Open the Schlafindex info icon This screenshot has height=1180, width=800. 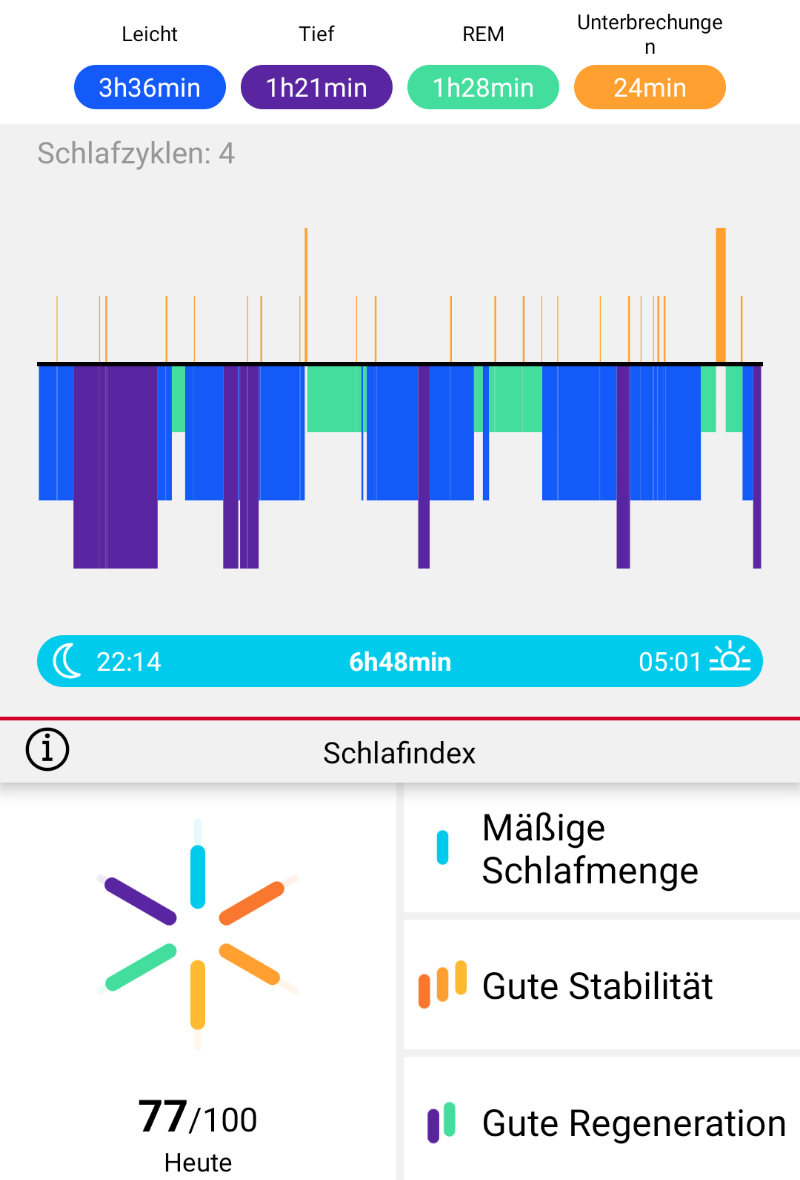coord(48,750)
